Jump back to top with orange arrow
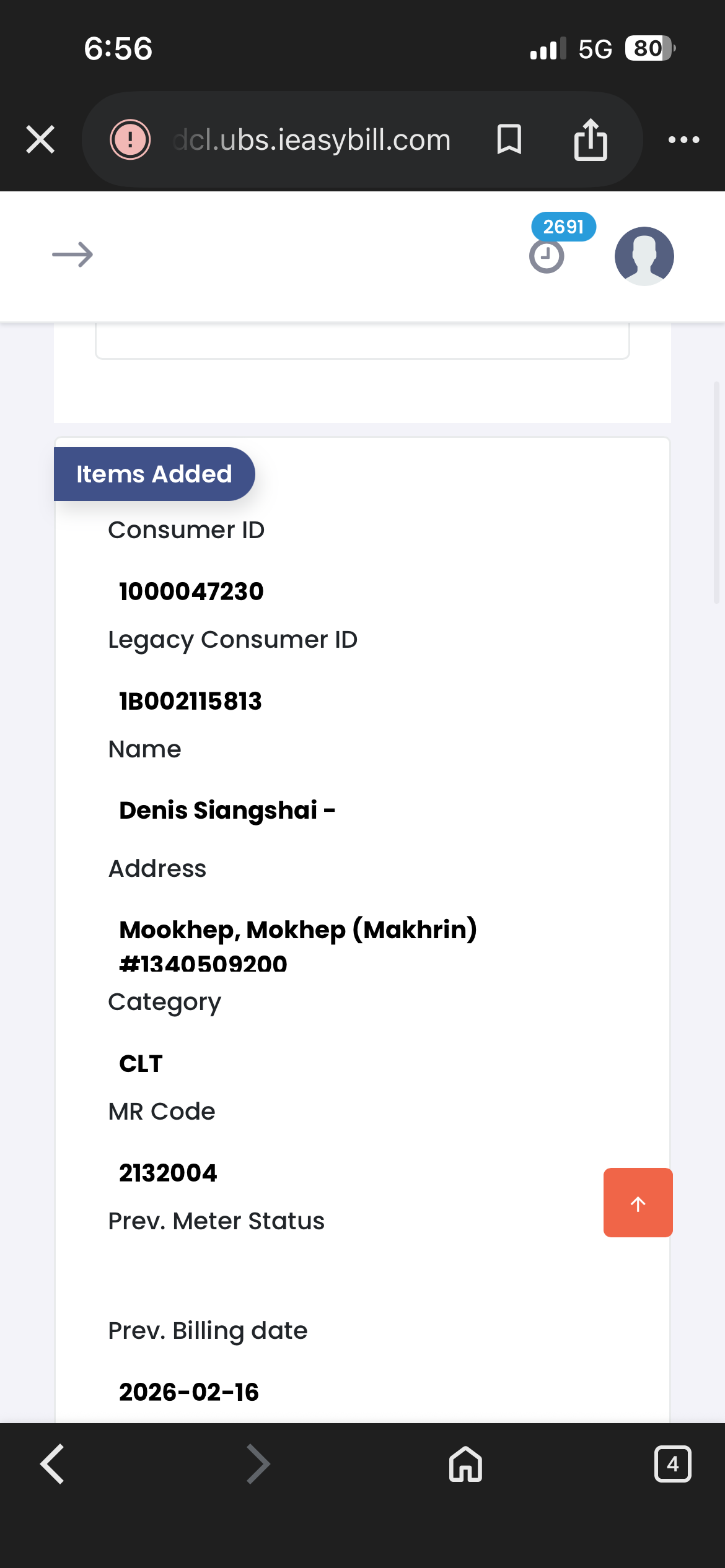The height and width of the screenshot is (1568, 725). point(638,1203)
